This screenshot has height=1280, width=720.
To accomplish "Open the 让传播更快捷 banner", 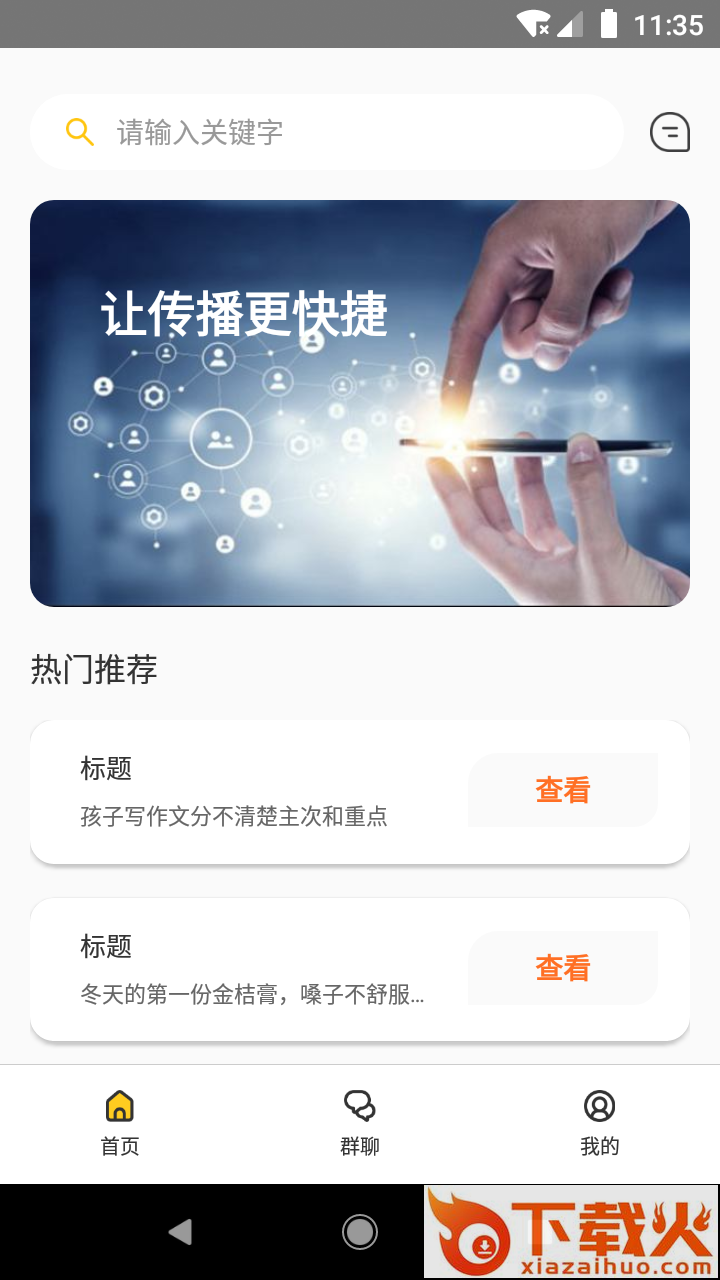I will (x=360, y=403).
